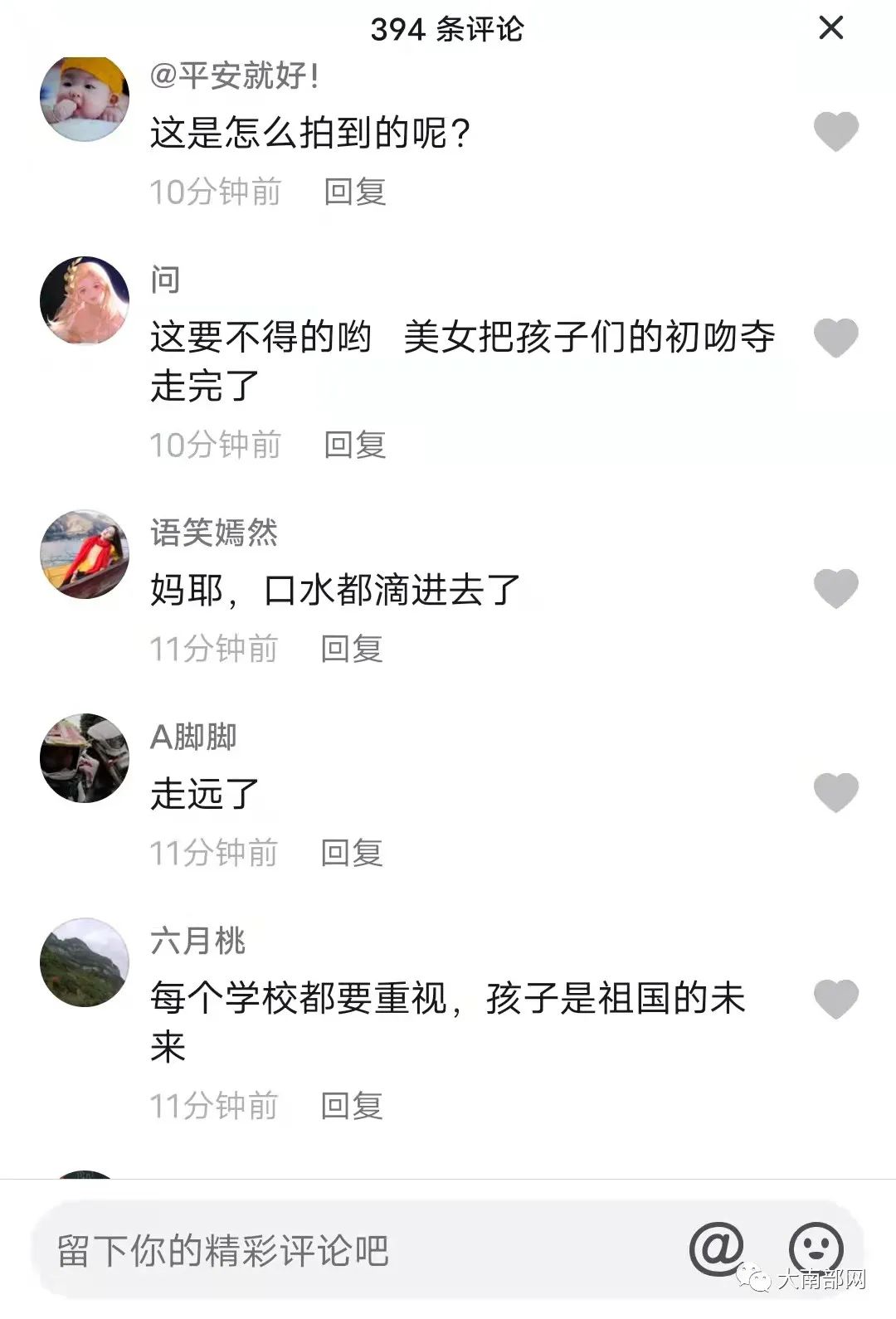Reply to @平安就好!'s comment
The image size is (896, 1319).
coord(355,192)
